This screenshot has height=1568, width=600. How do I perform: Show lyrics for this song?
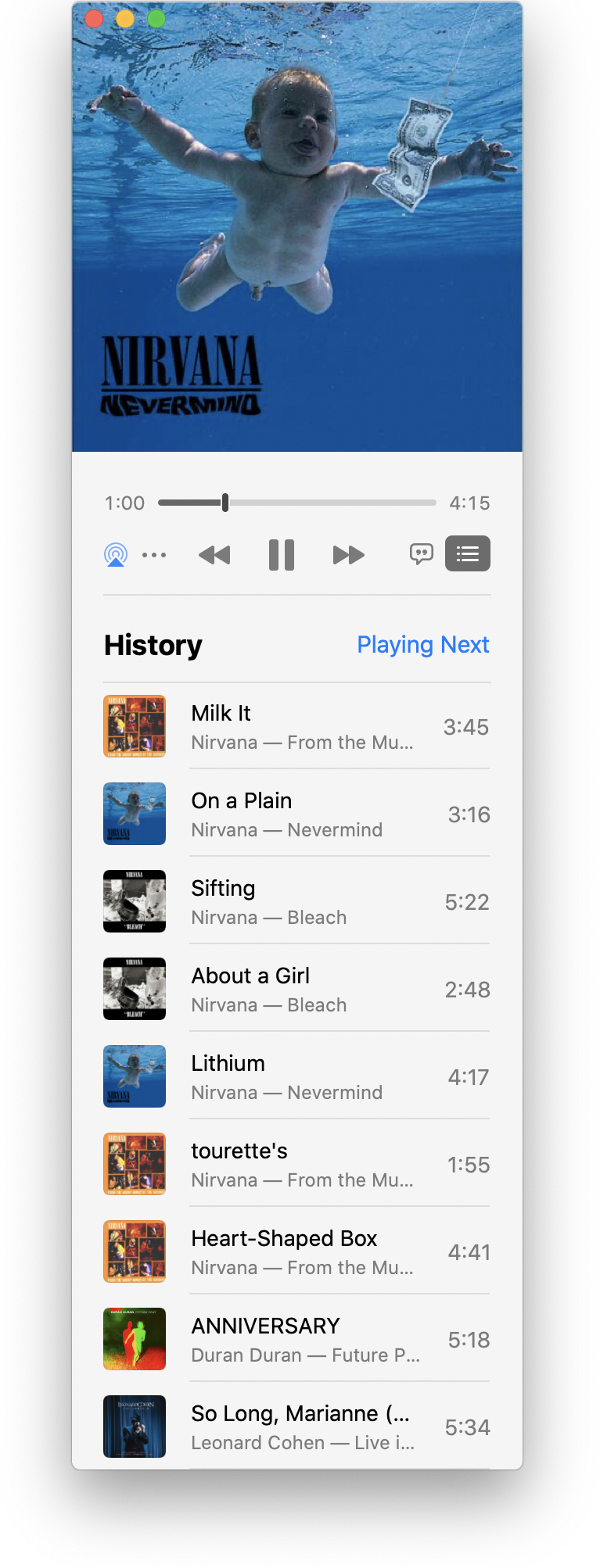421,554
